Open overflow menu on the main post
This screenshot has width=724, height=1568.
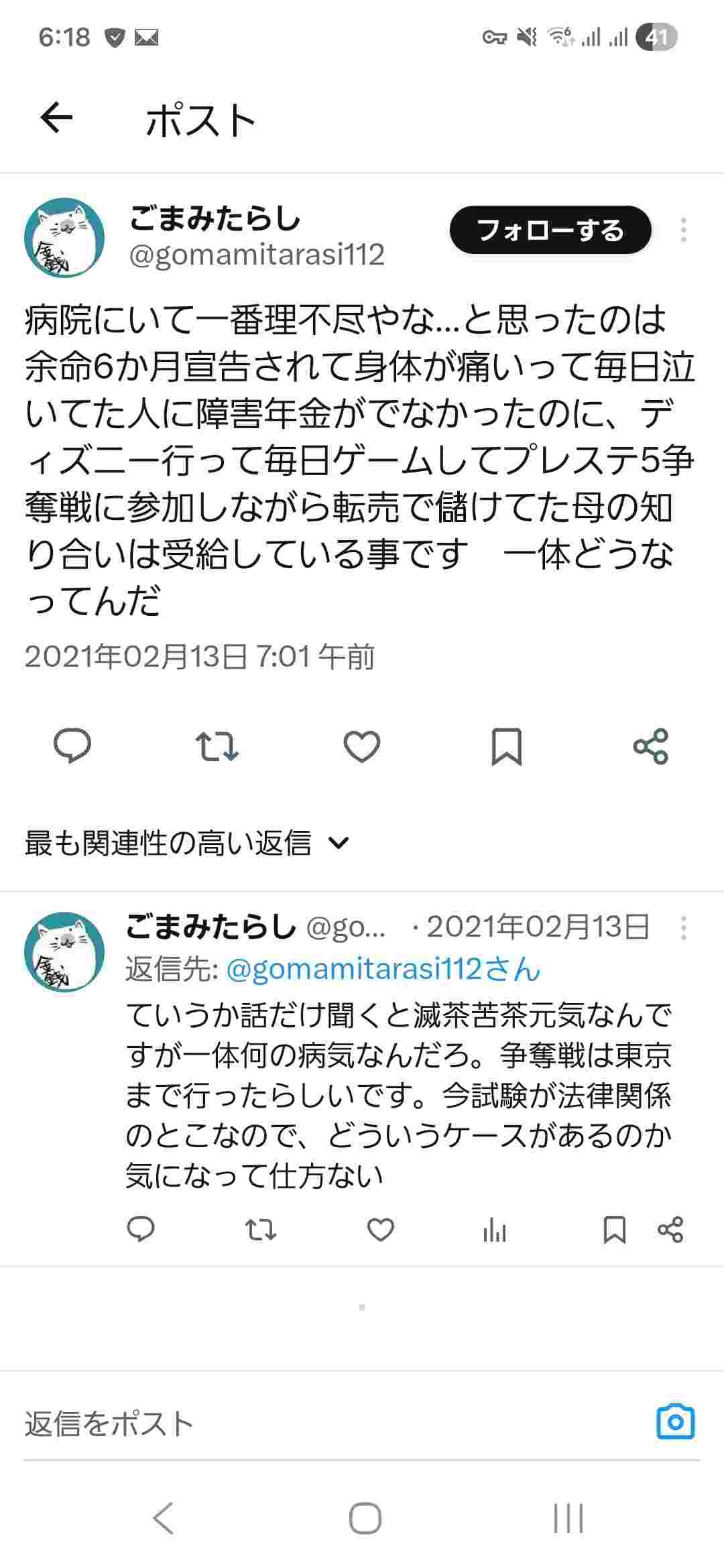pyautogui.click(x=683, y=231)
